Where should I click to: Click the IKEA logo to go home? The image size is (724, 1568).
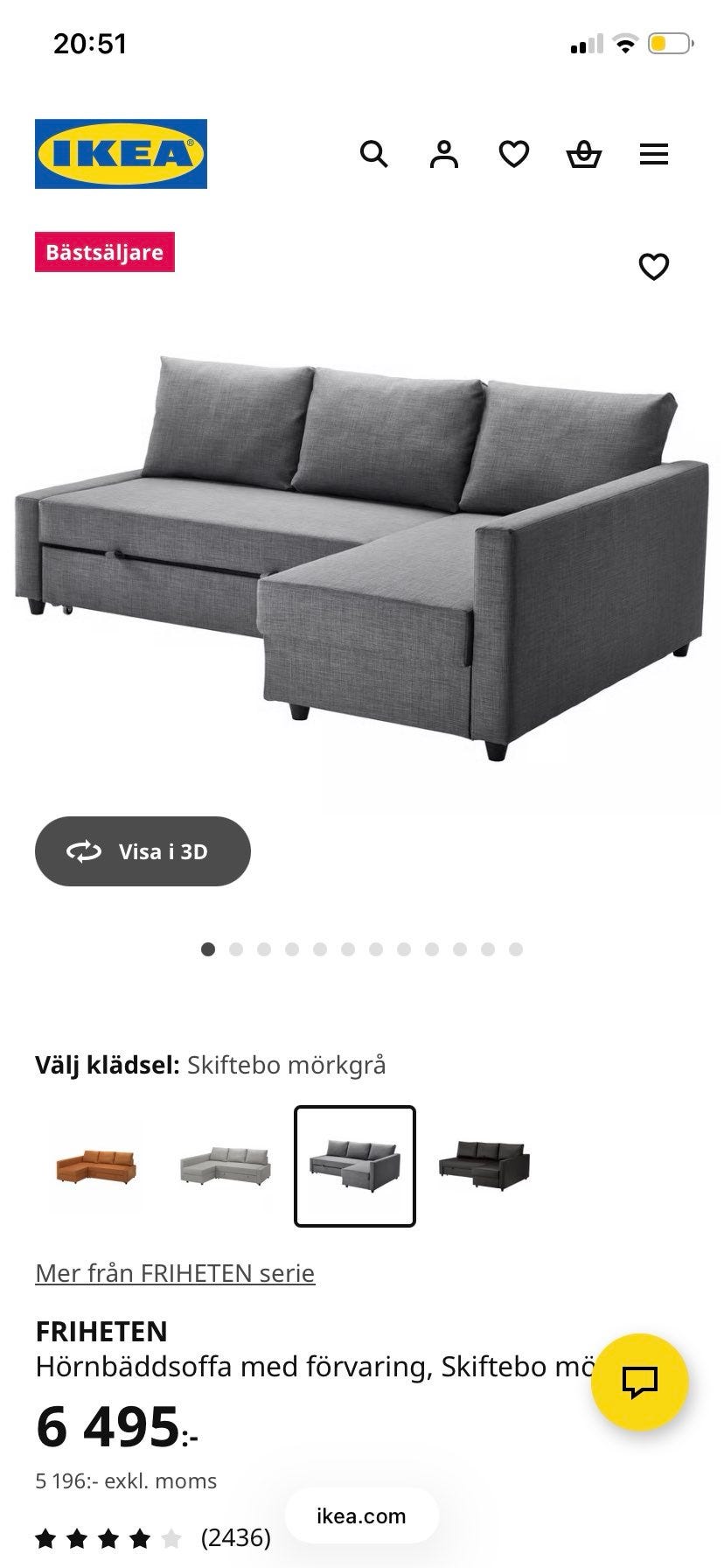click(x=121, y=154)
